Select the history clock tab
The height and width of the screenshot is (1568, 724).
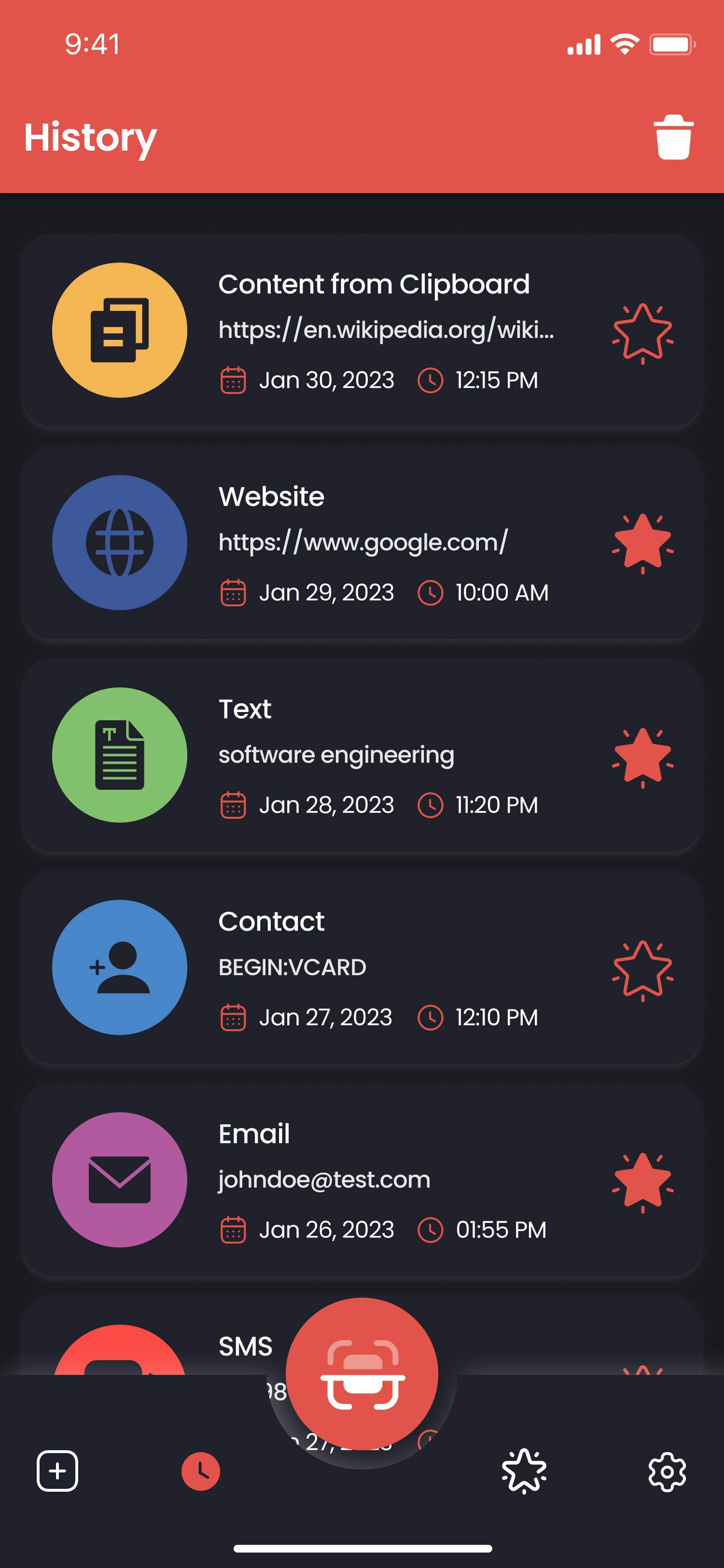(x=201, y=1471)
